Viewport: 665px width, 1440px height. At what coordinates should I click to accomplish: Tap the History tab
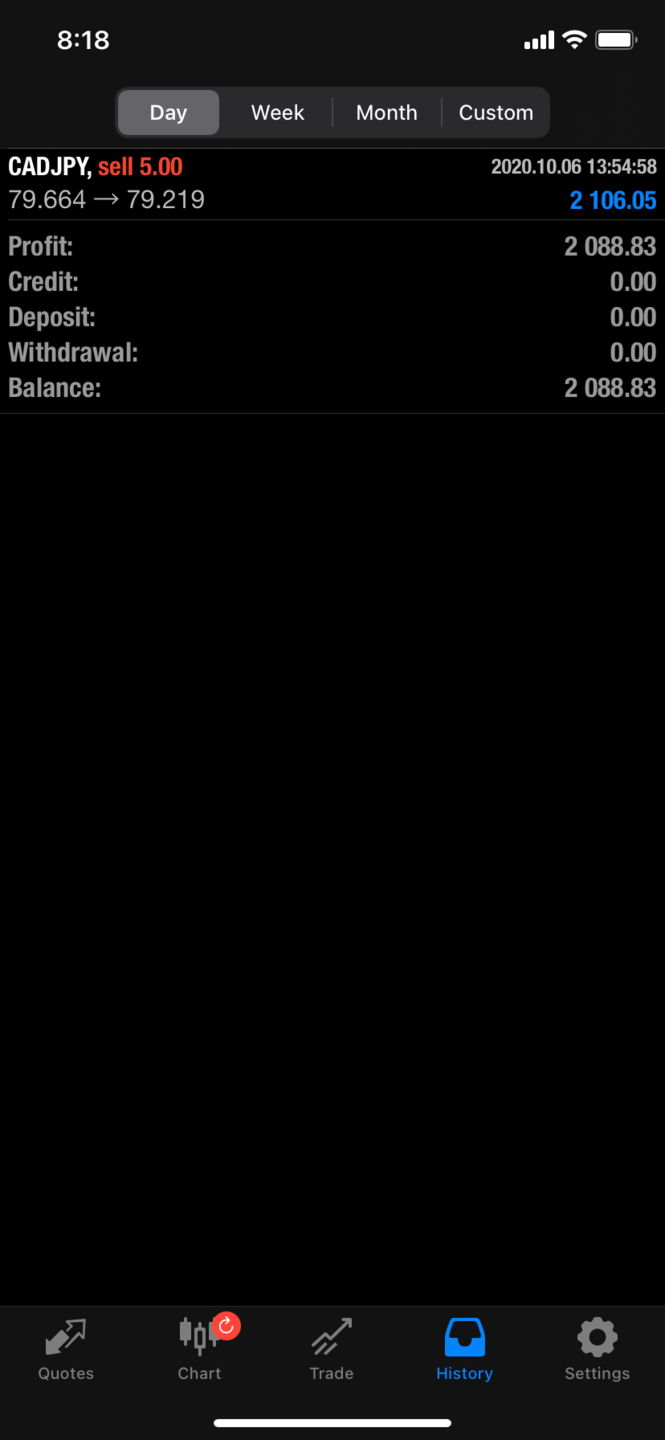pos(464,1350)
